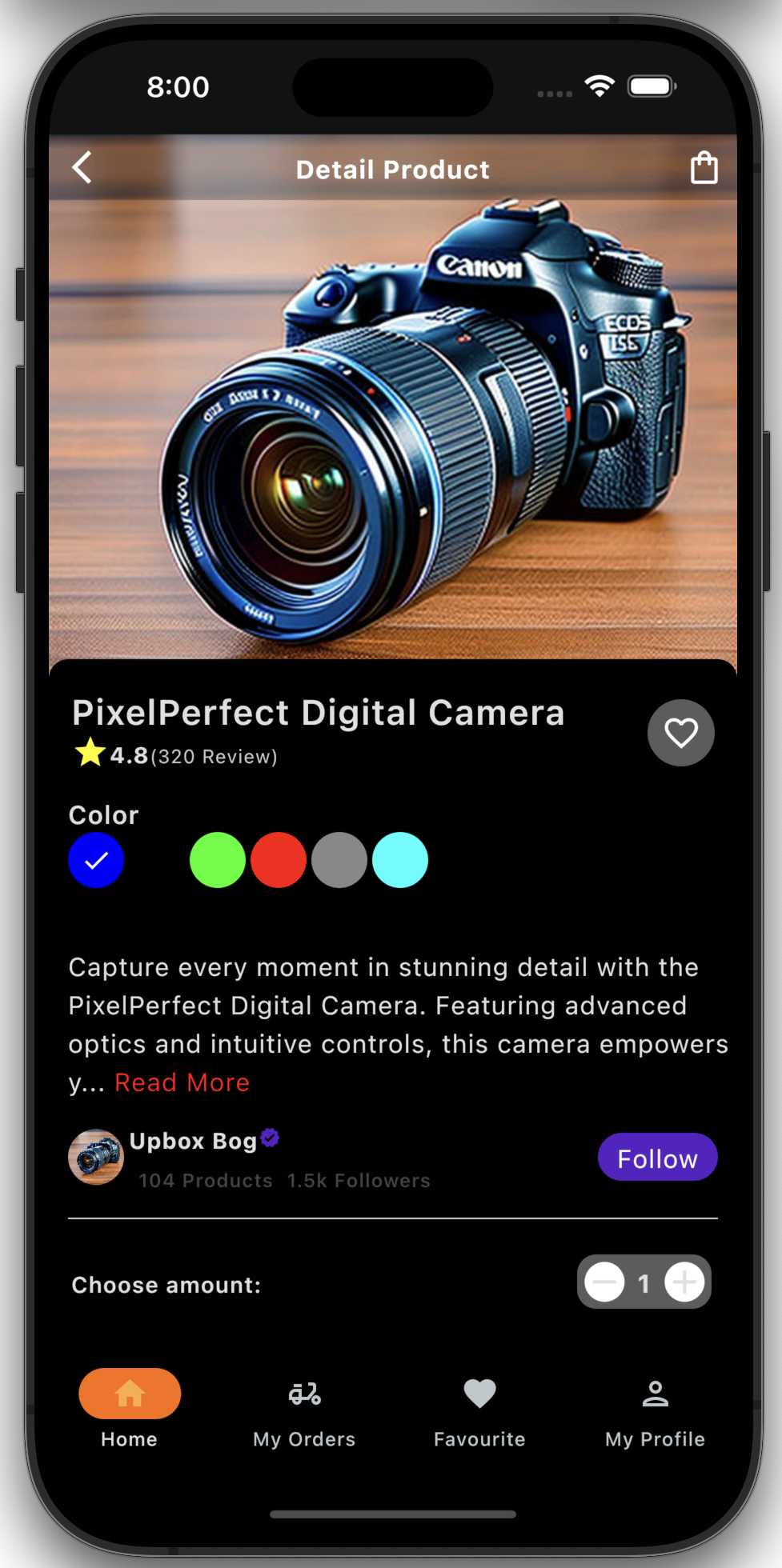Open the My Orders tab
782x1568 pixels.
(304, 1412)
